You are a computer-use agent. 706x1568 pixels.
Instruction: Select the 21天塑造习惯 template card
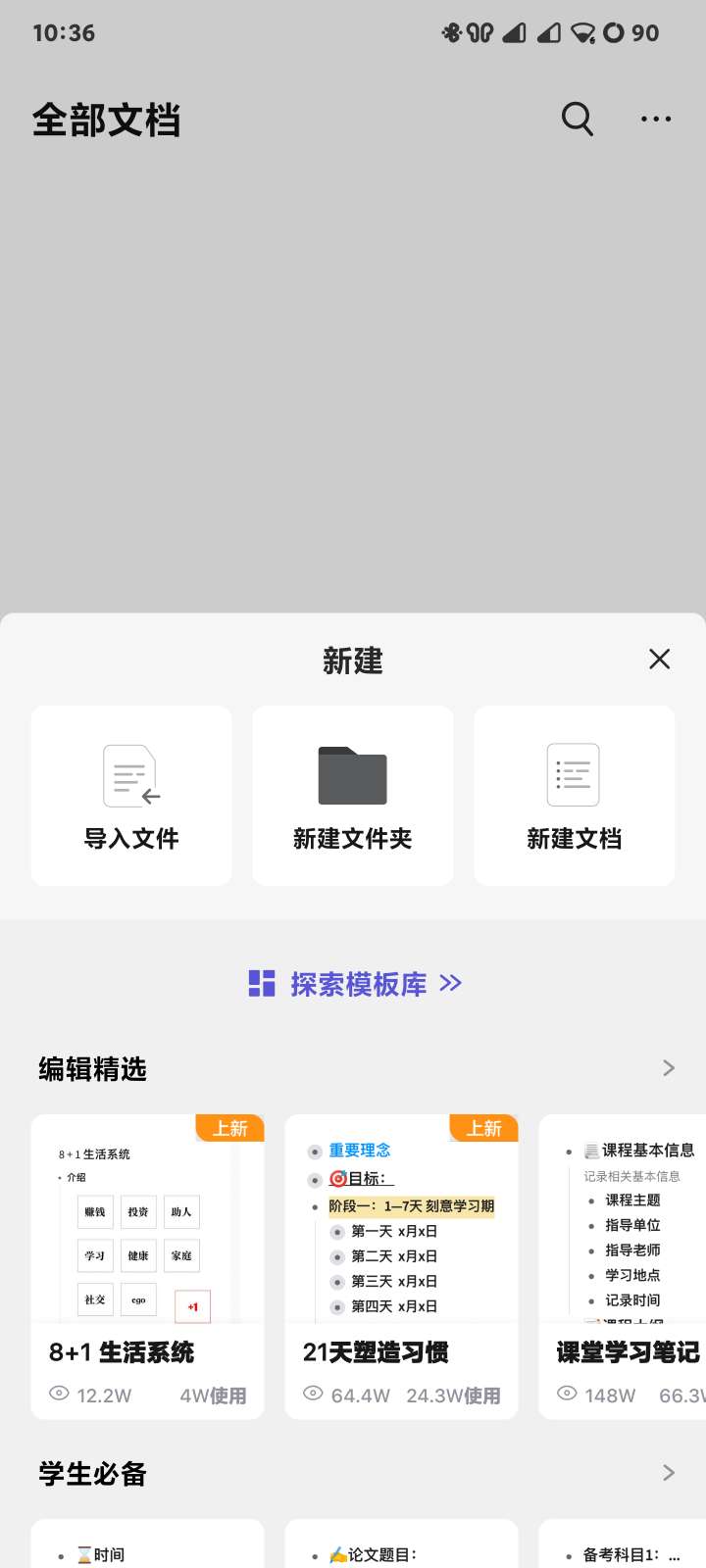pos(401,1266)
